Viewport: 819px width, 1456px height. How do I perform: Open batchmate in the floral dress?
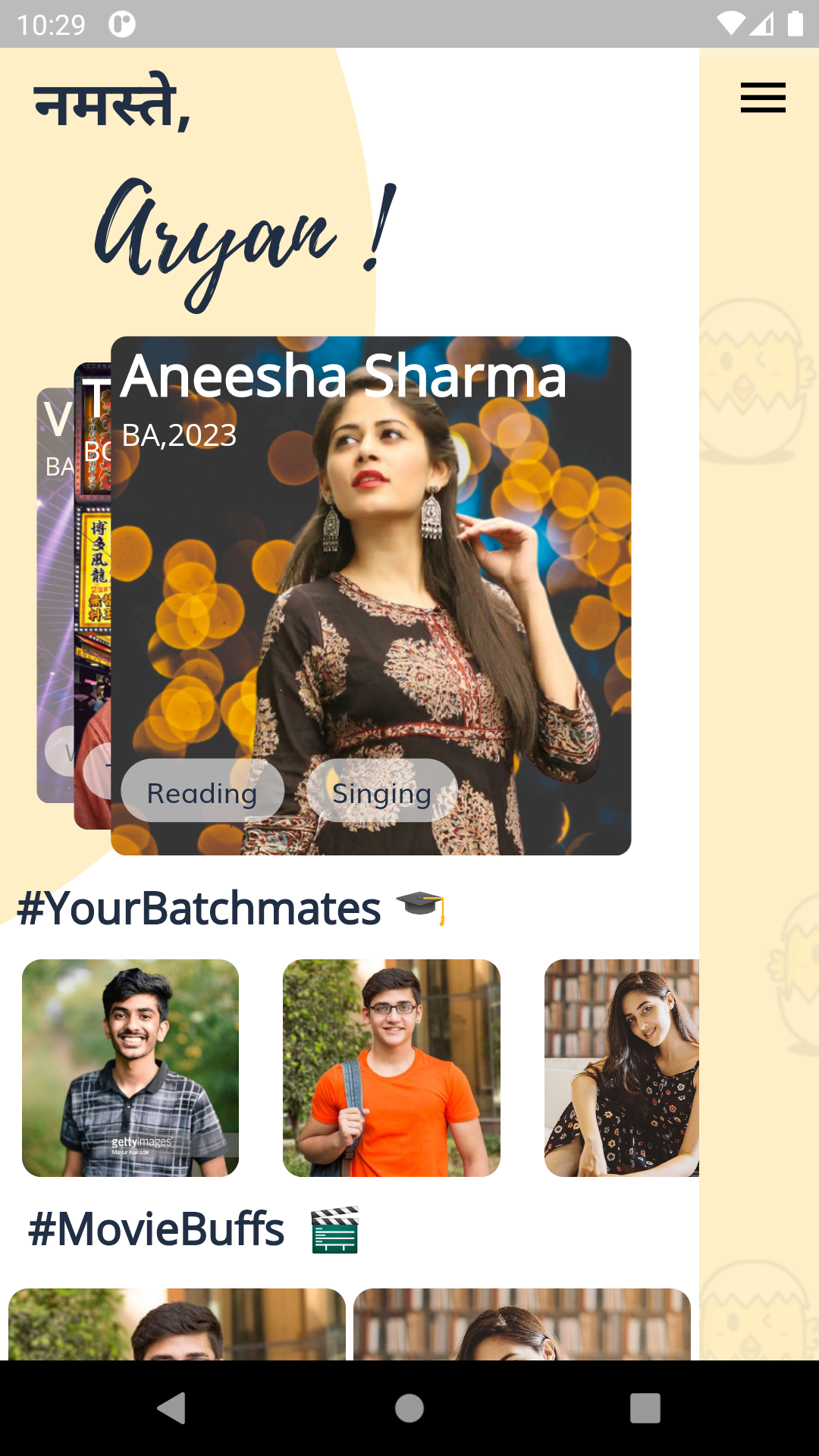[621, 1068]
